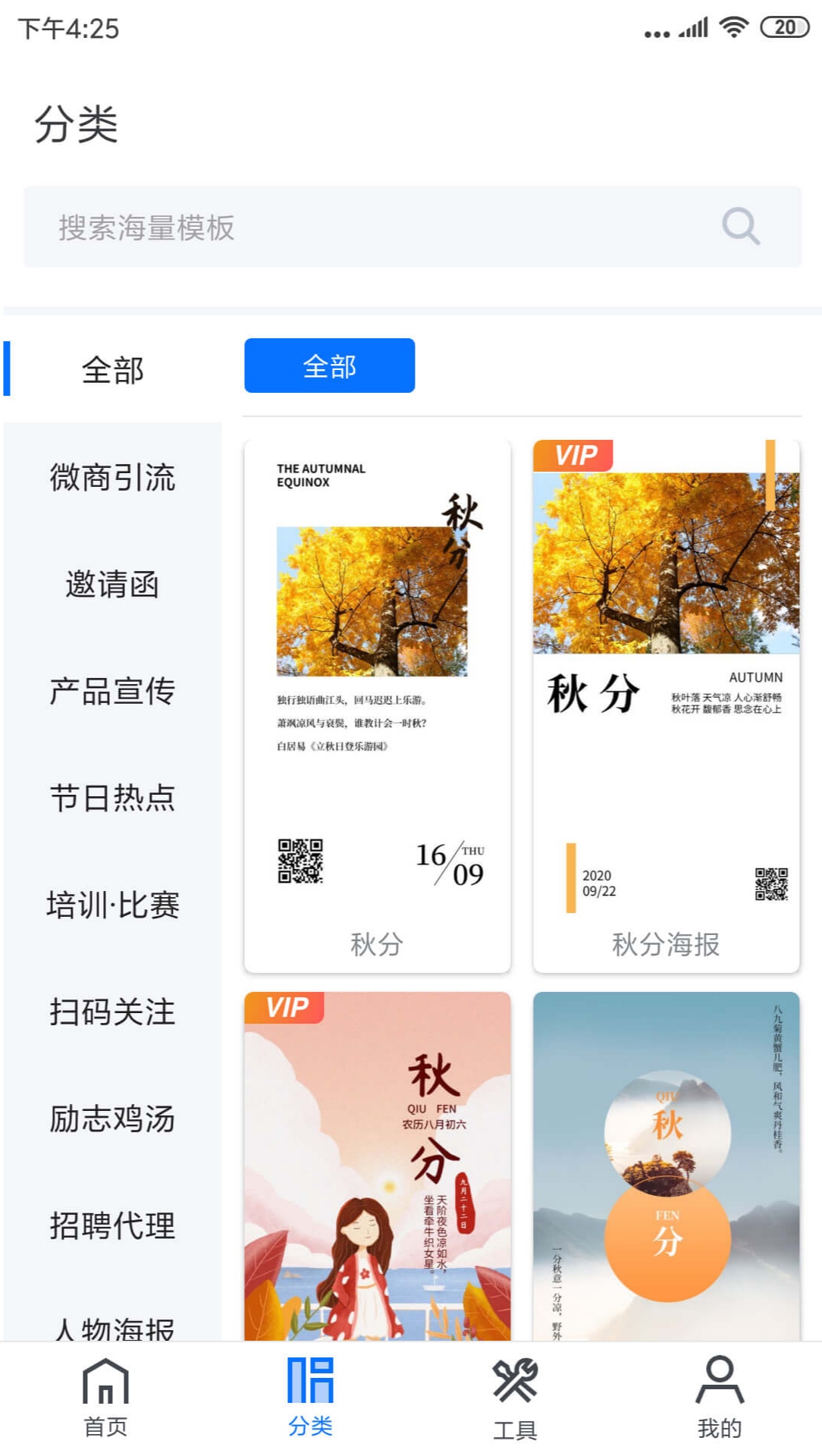This screenshot has width=822, height=1456.
Task: Open the 邀请函 category
Action: [x=112, y=584]
